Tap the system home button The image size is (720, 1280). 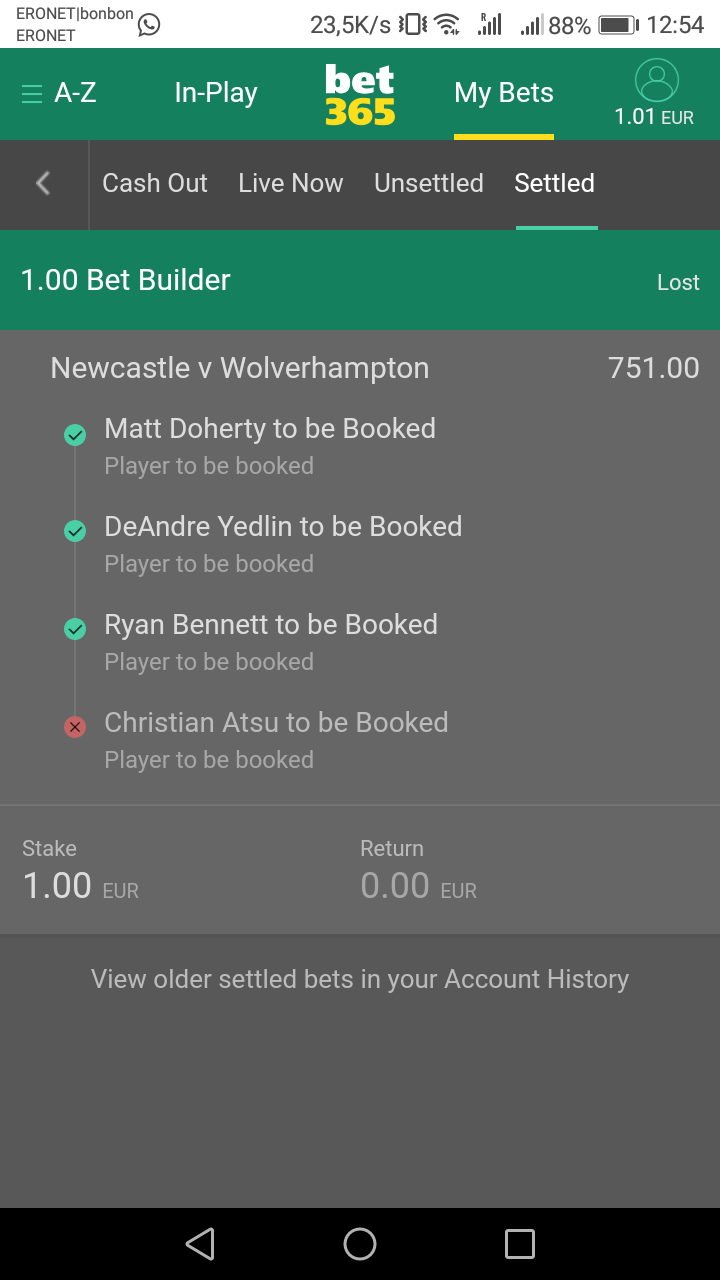360,1244
